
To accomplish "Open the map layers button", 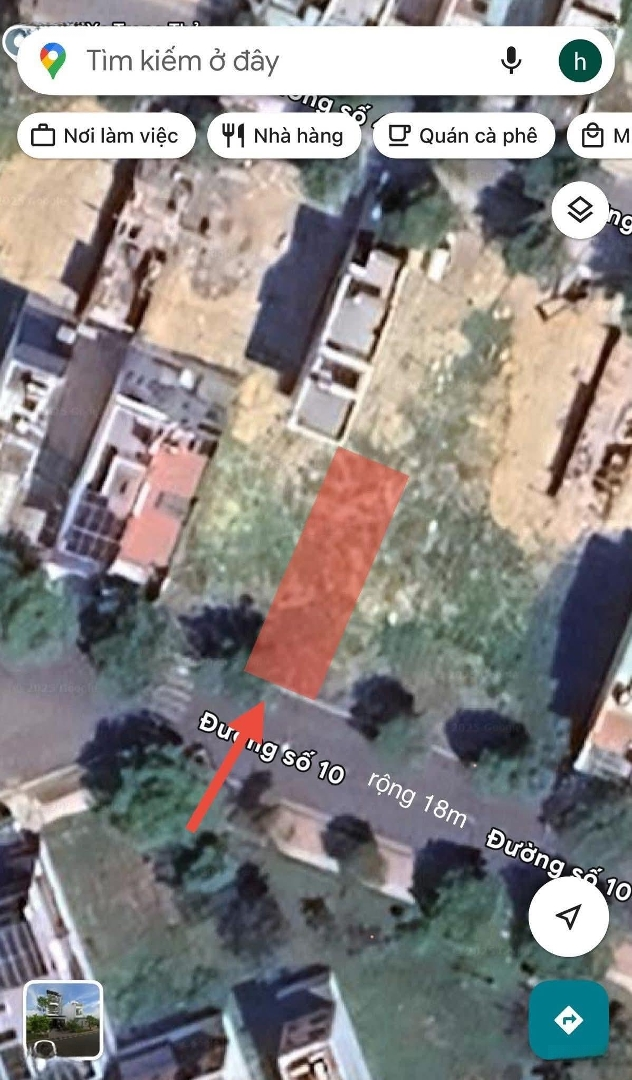I will click(x=580, y=210).
